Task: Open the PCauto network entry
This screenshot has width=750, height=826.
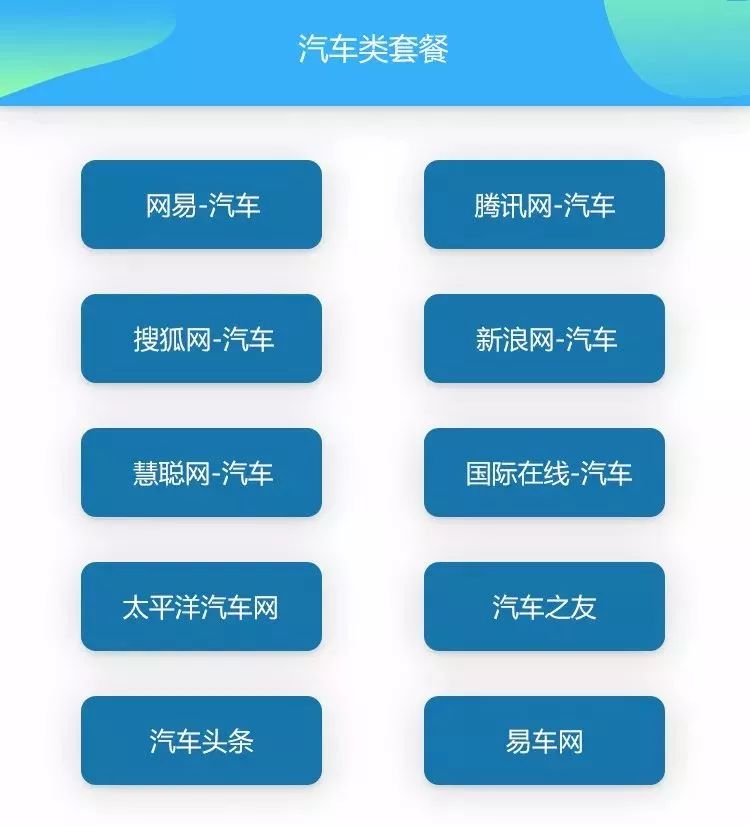Action: point(200,607)
